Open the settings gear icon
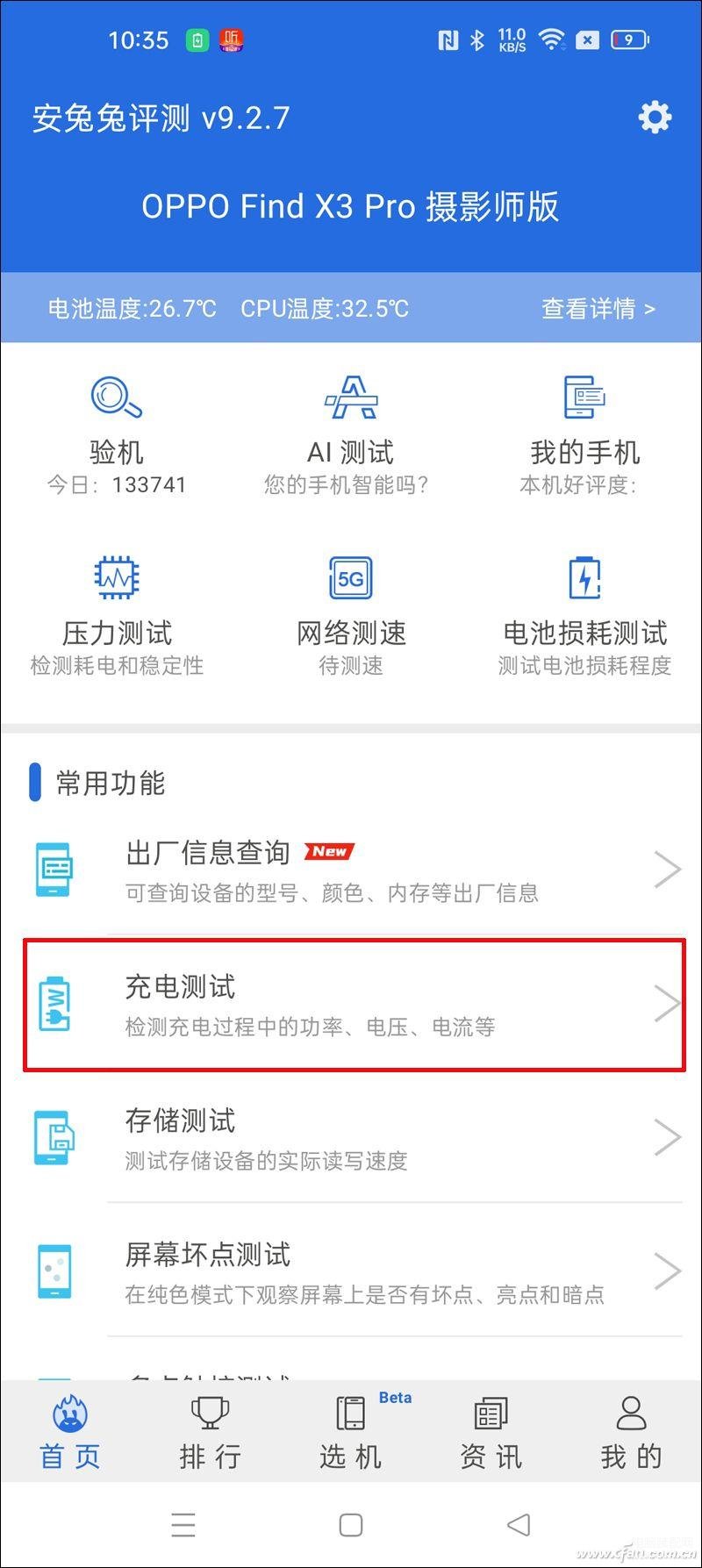The height and width of the screenshot is (1568, 702). point(655,117)
